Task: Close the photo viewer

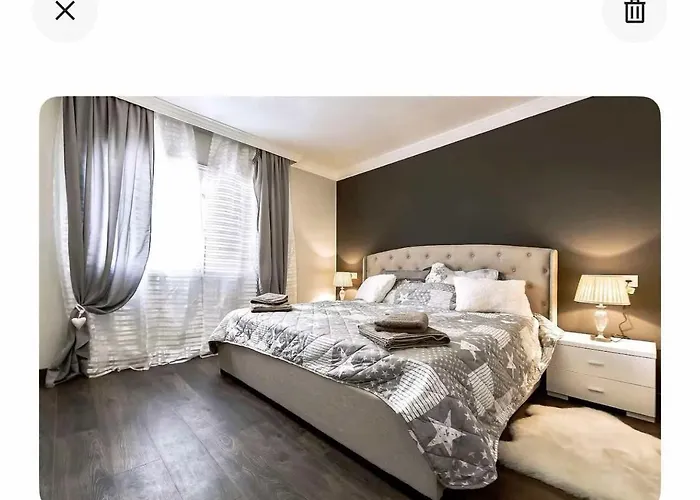Action: pyautogui.click(x=65, y=12)
